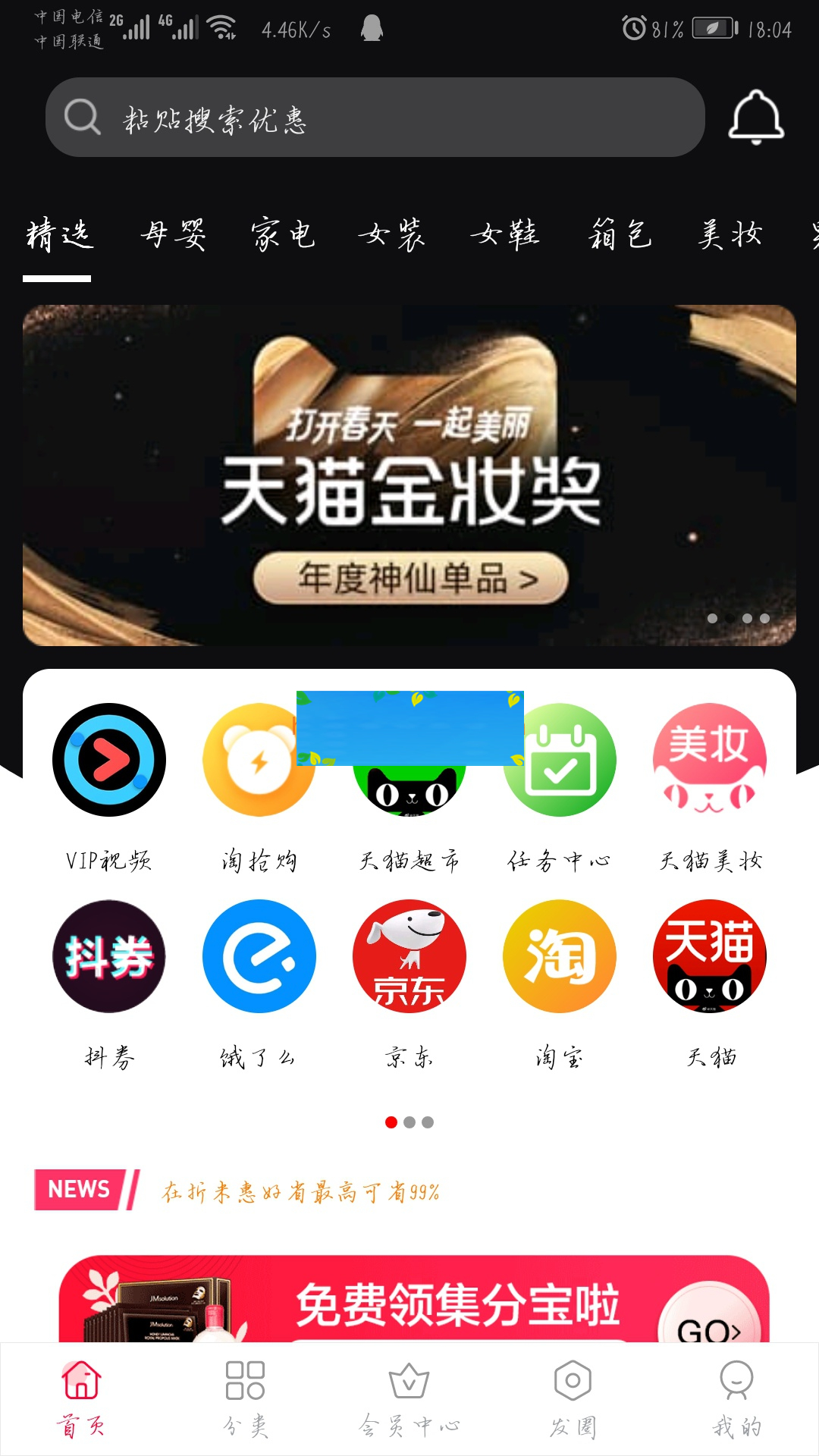The height and width of the screenshot is (1456, 819).
Task: Open the 京东 shortcut
Action: [409, 956]
